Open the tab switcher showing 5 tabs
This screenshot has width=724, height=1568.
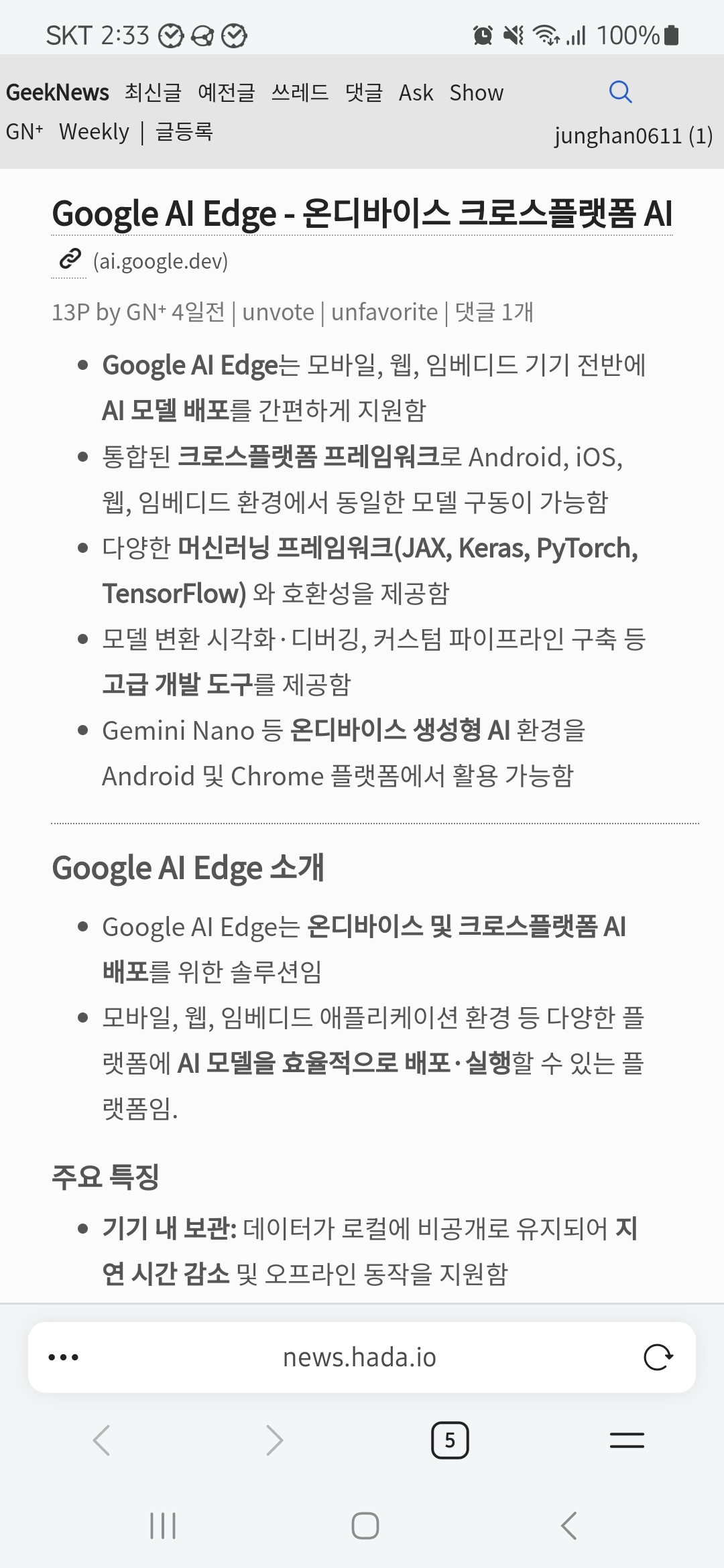pos(449,1440)
